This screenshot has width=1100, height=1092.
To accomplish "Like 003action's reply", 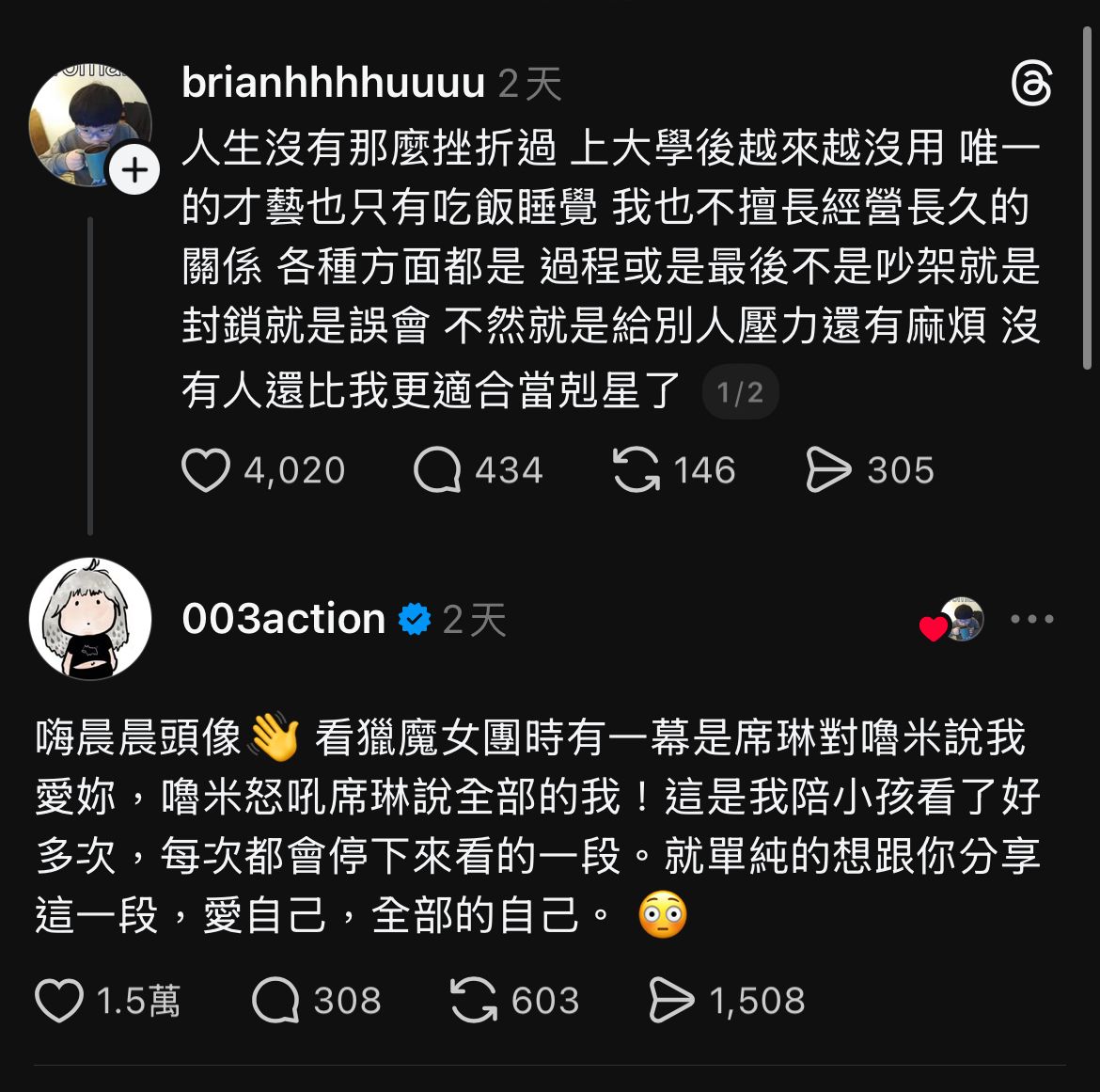I will coord(59,1001).
